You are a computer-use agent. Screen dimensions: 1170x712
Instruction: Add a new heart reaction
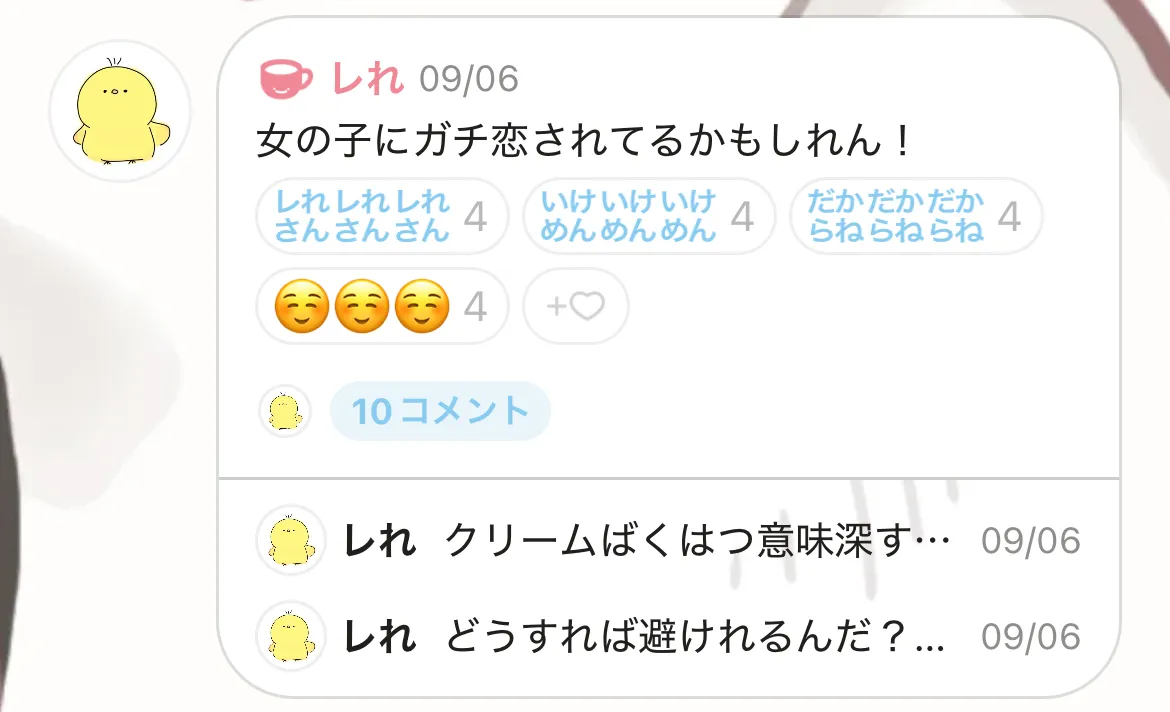click(x=575, y=306)
